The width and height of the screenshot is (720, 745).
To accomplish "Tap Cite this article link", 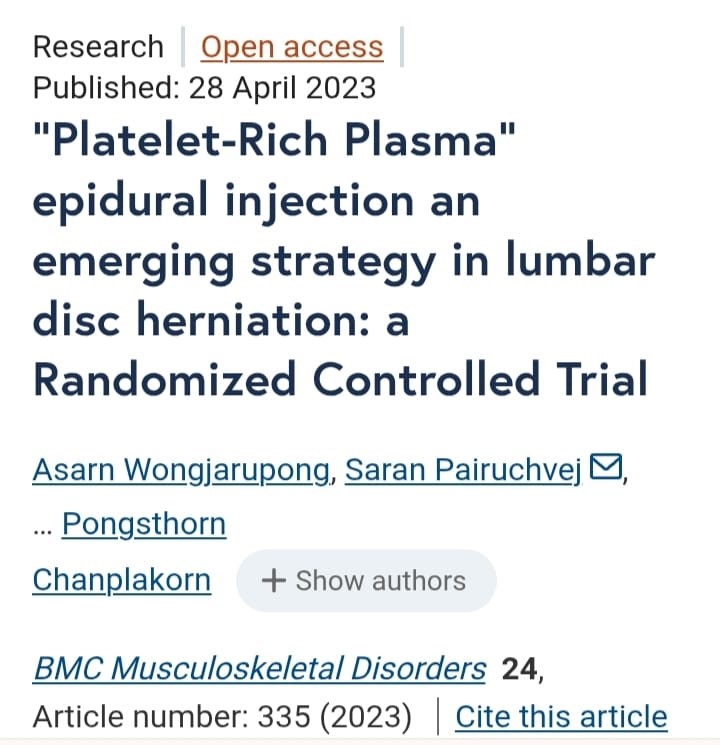I will (x=560, y=716).
